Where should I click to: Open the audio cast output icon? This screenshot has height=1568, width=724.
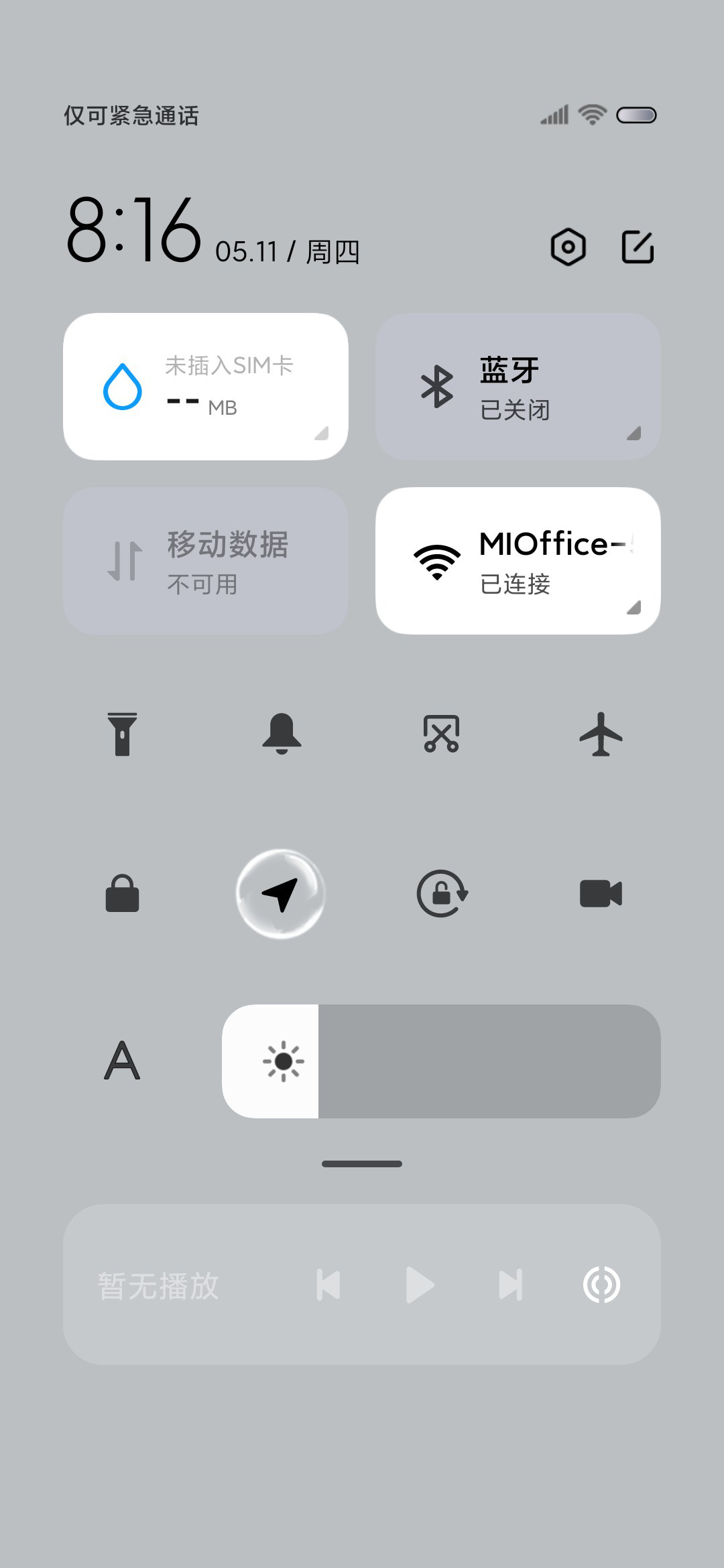point(601,1285)
